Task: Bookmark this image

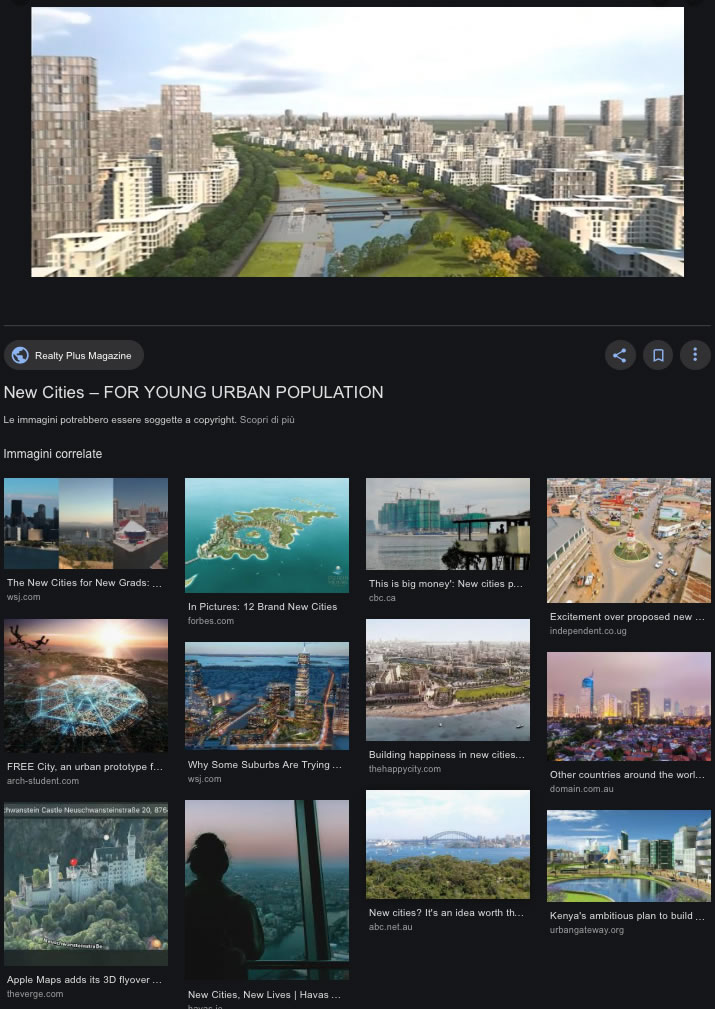Action: pos(658,355)
